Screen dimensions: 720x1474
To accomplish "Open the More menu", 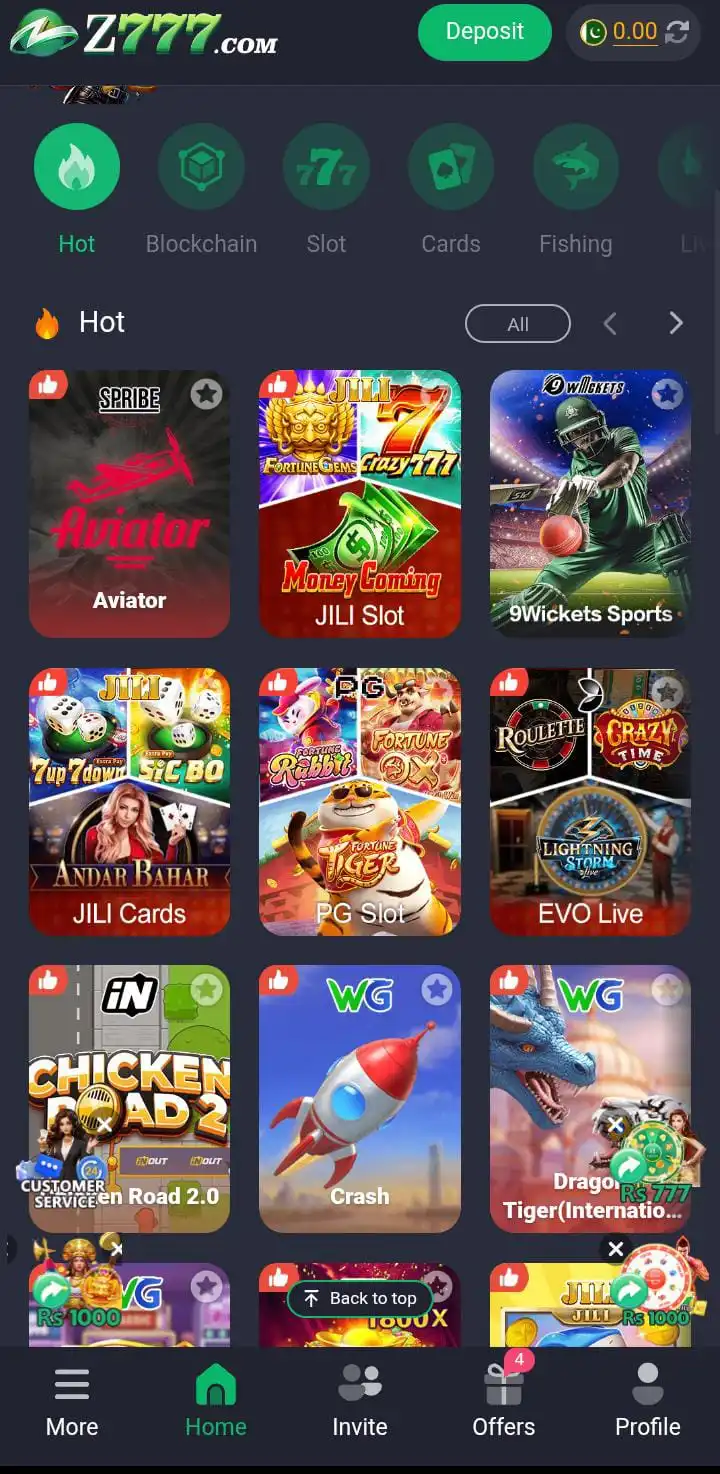I will [72, 1401].
